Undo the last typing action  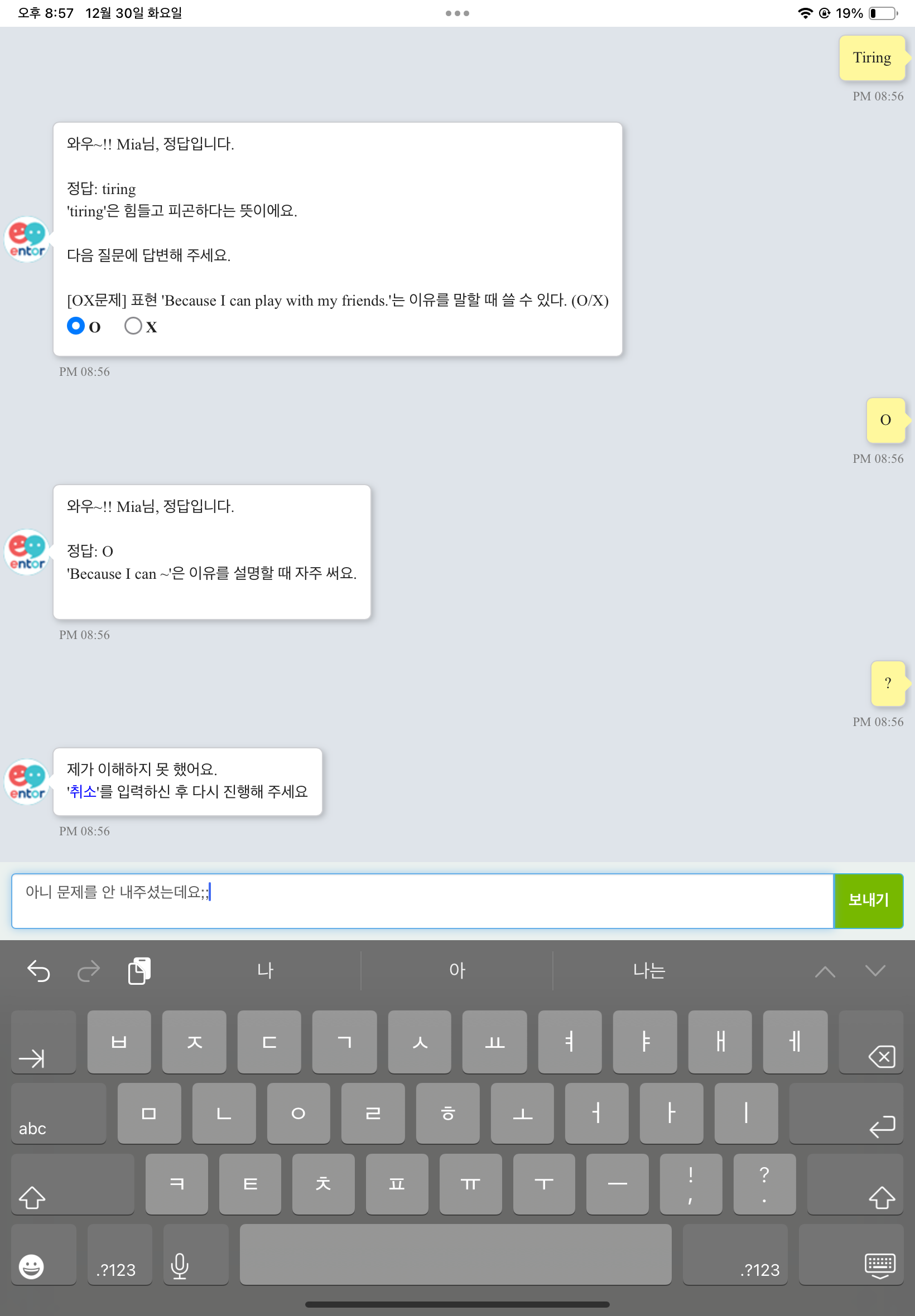[38, 970]
